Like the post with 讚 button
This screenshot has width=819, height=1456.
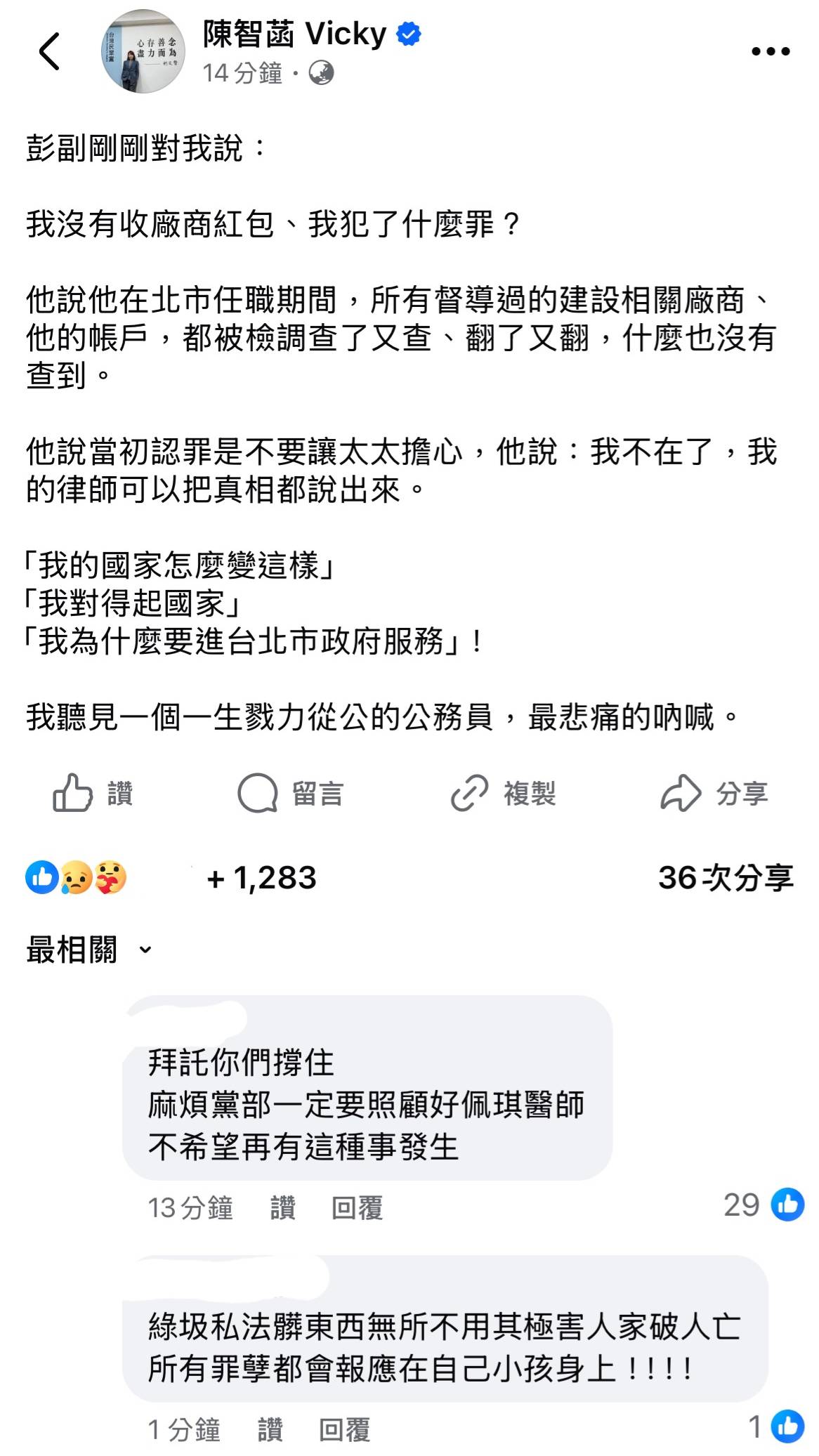[x=93, y=794]
